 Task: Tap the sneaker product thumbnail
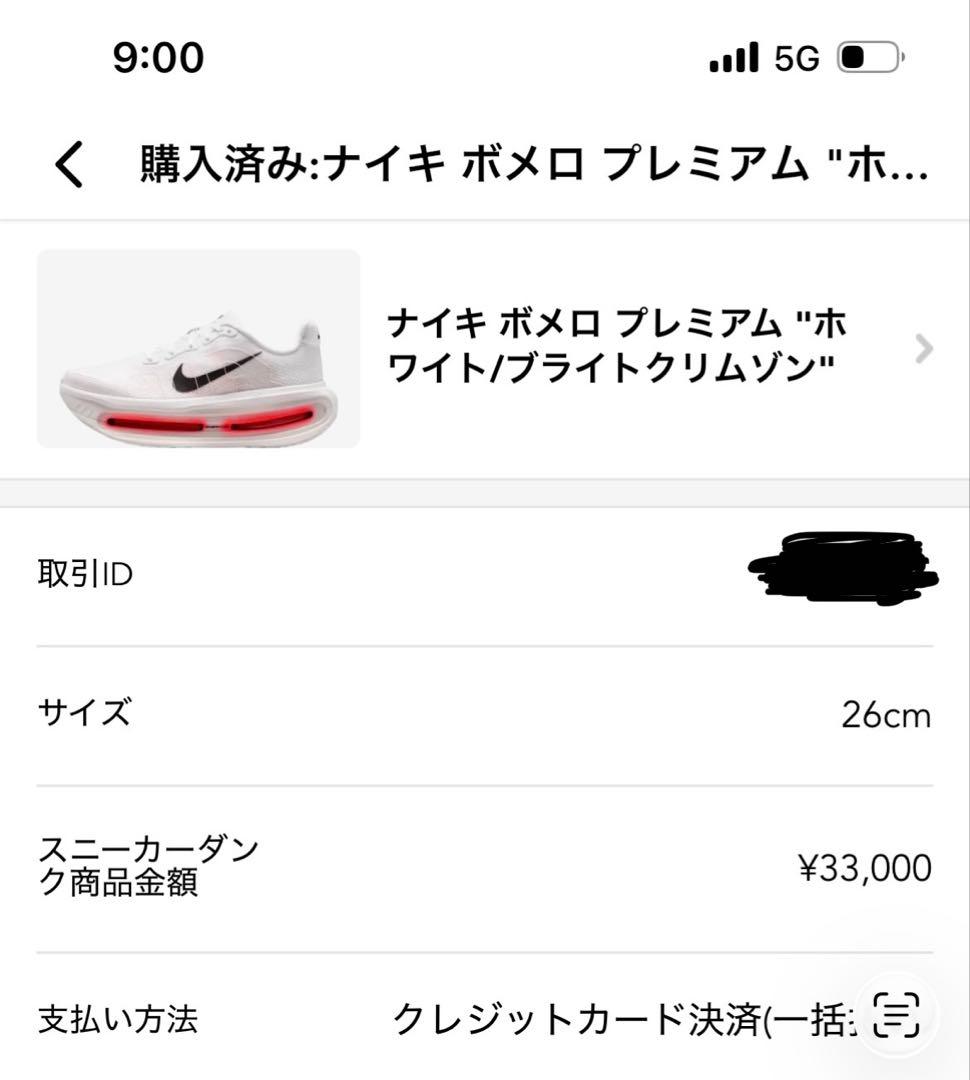[x=198, y=350]
